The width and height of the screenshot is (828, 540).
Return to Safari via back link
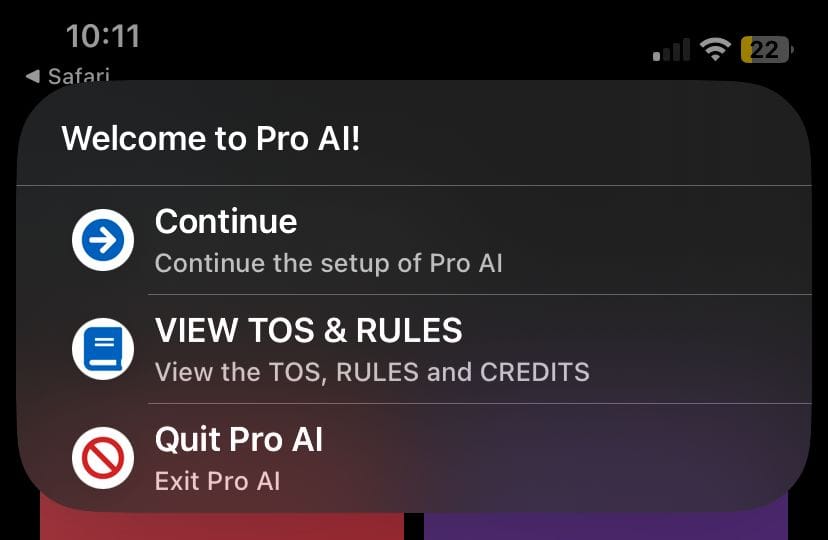click(68, 76)
